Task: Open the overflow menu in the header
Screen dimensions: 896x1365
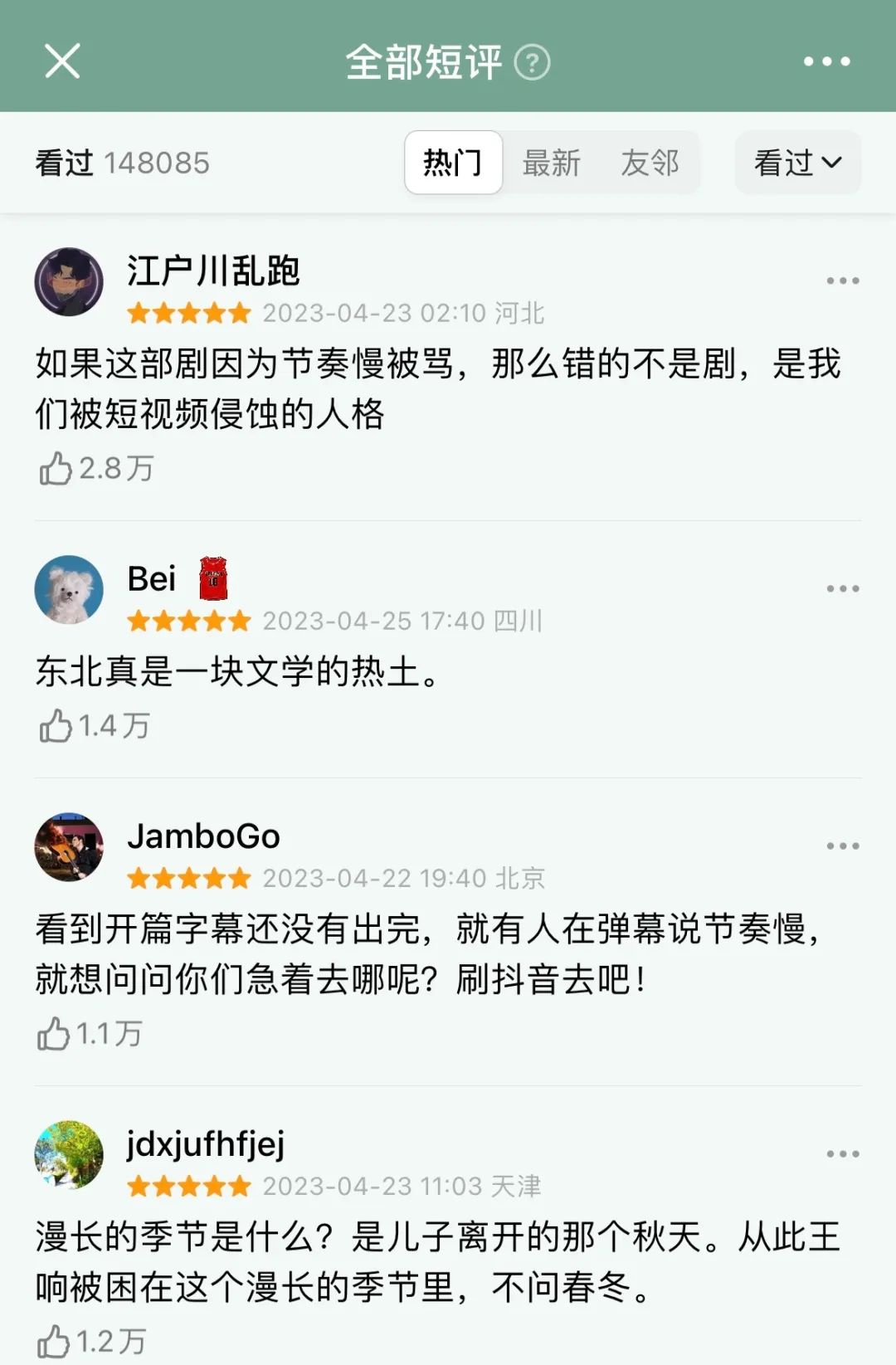Action: pyautogui.click(x=826, y=61)
